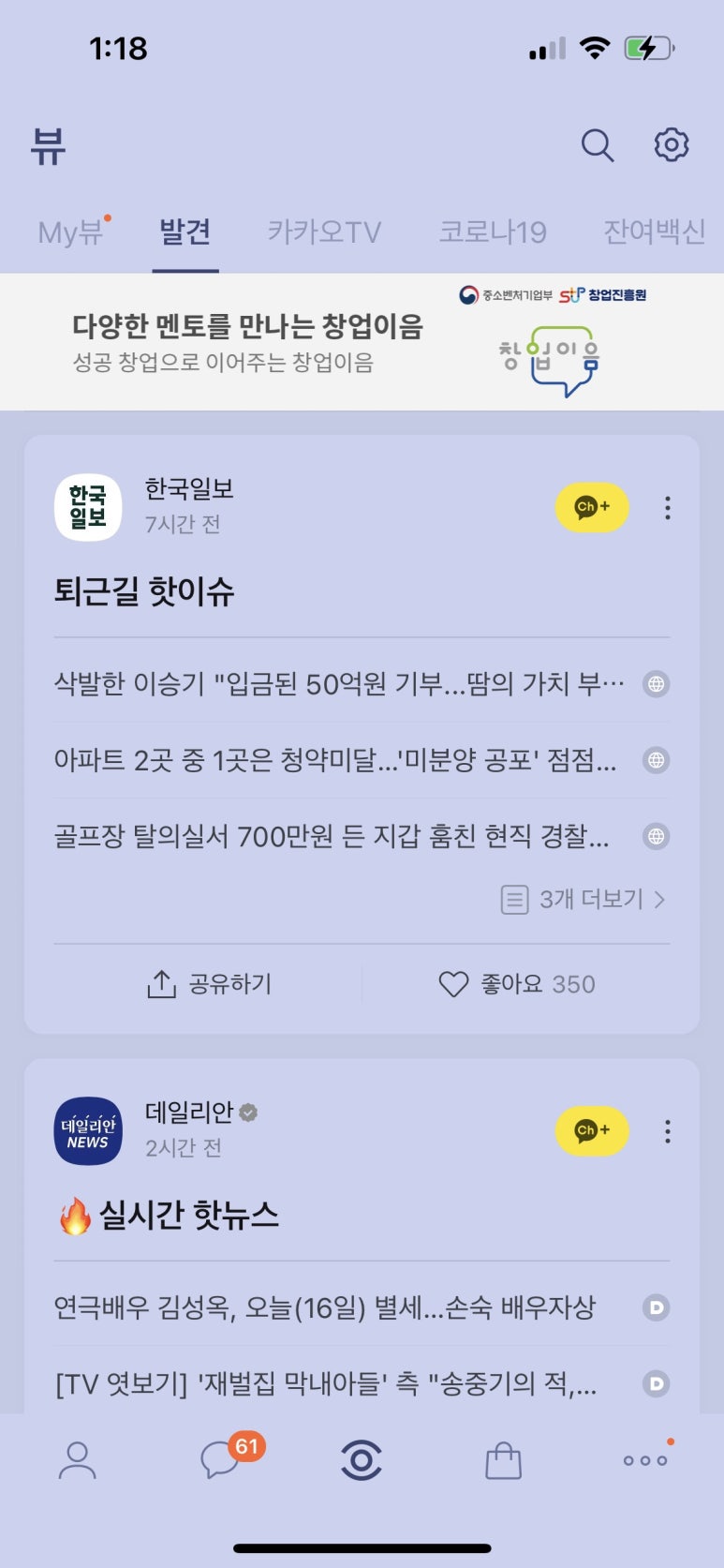Open the overflow menu on 데일리안 card

(x=667, y=1131)
